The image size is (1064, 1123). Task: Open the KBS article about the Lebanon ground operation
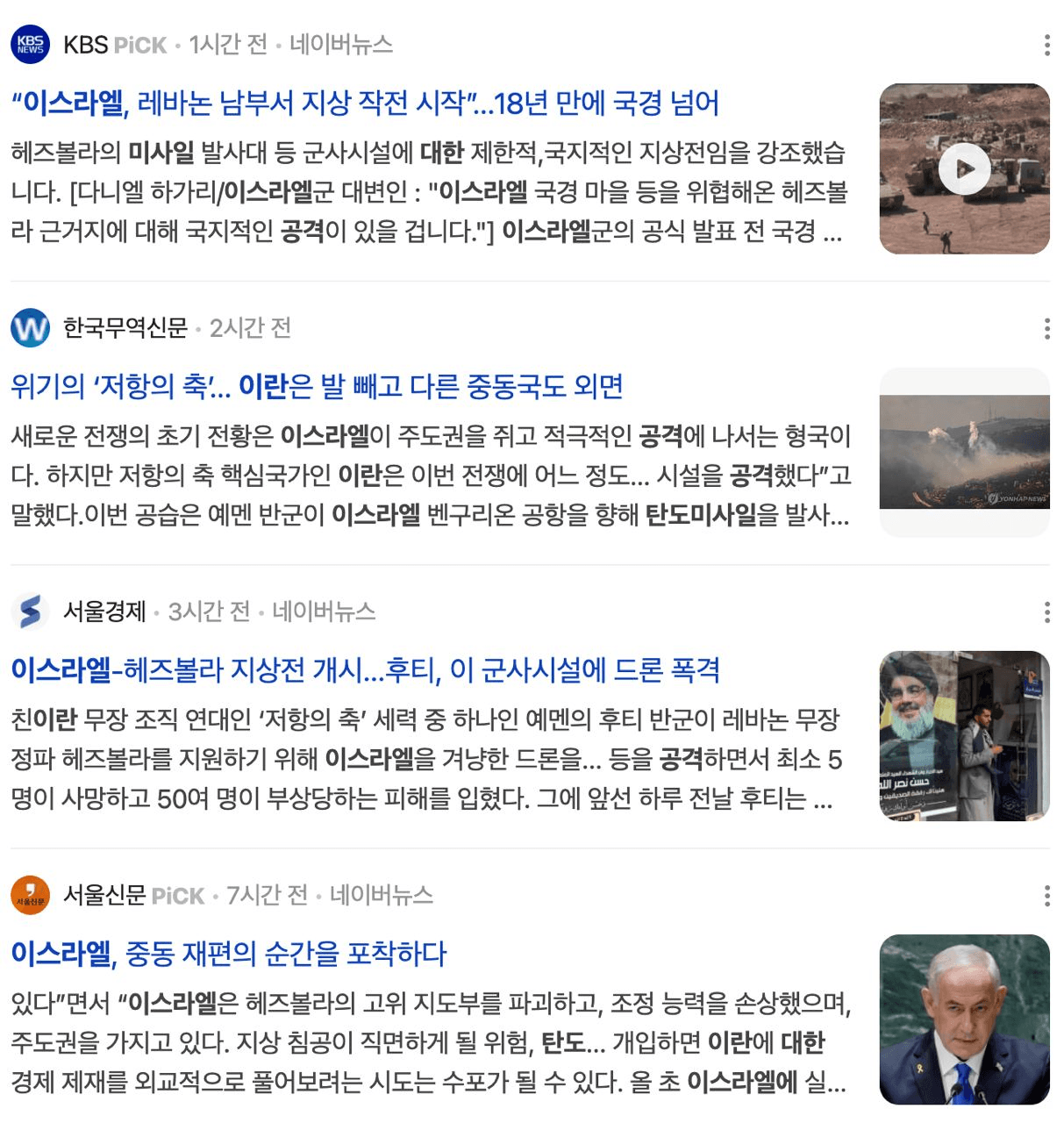[x=365, y=104]
